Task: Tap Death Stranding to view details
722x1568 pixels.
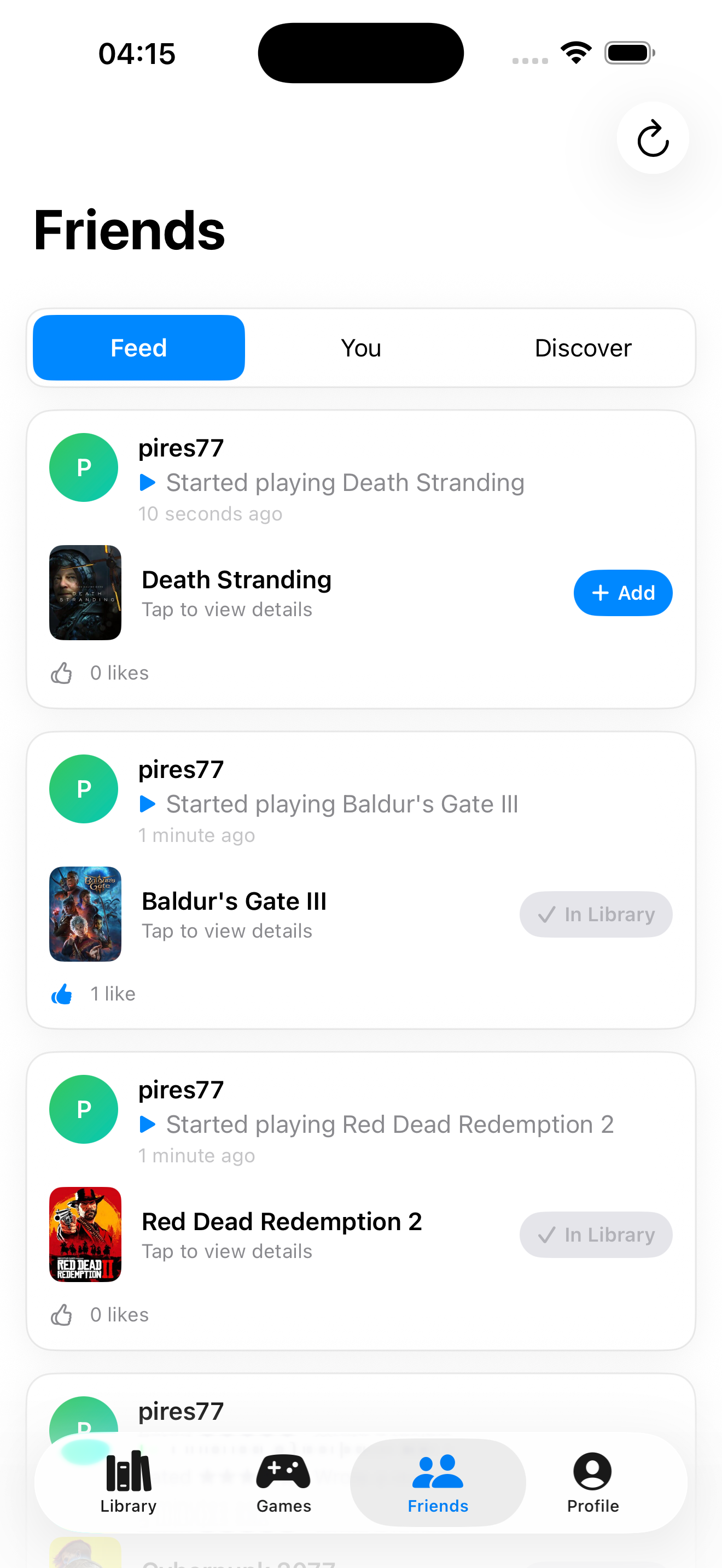Action: click(236, 592)
